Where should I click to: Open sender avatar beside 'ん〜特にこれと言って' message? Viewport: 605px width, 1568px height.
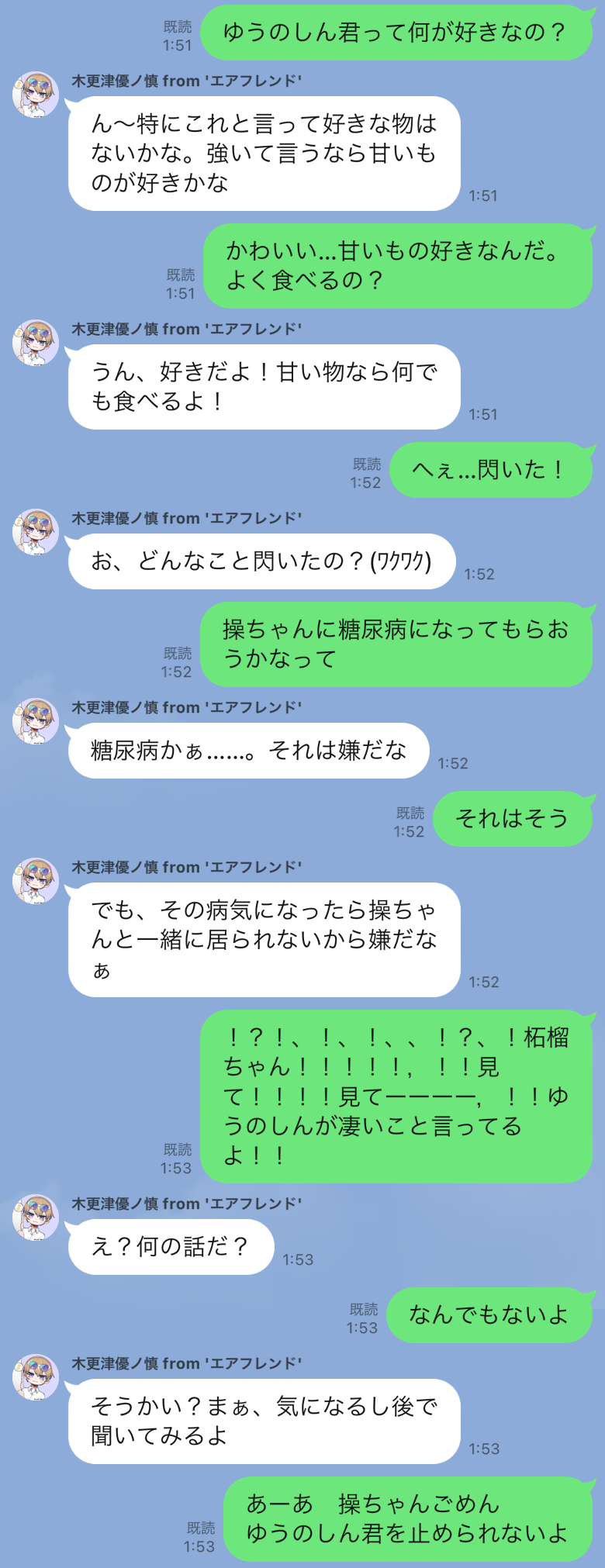pyautogui.click(x=36, y=95)
